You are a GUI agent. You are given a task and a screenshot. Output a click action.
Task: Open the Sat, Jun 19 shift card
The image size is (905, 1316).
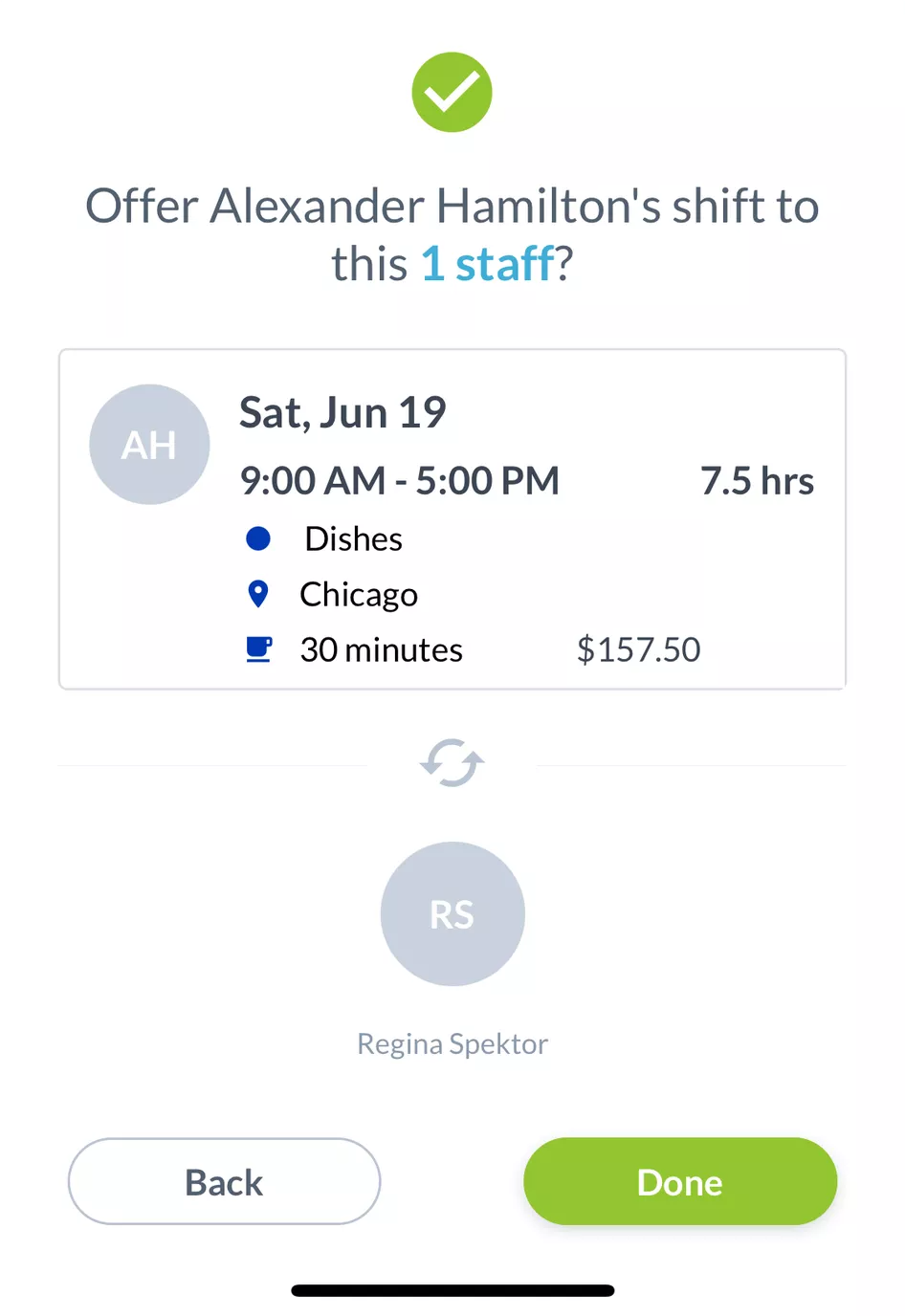[x=452, y=516]
